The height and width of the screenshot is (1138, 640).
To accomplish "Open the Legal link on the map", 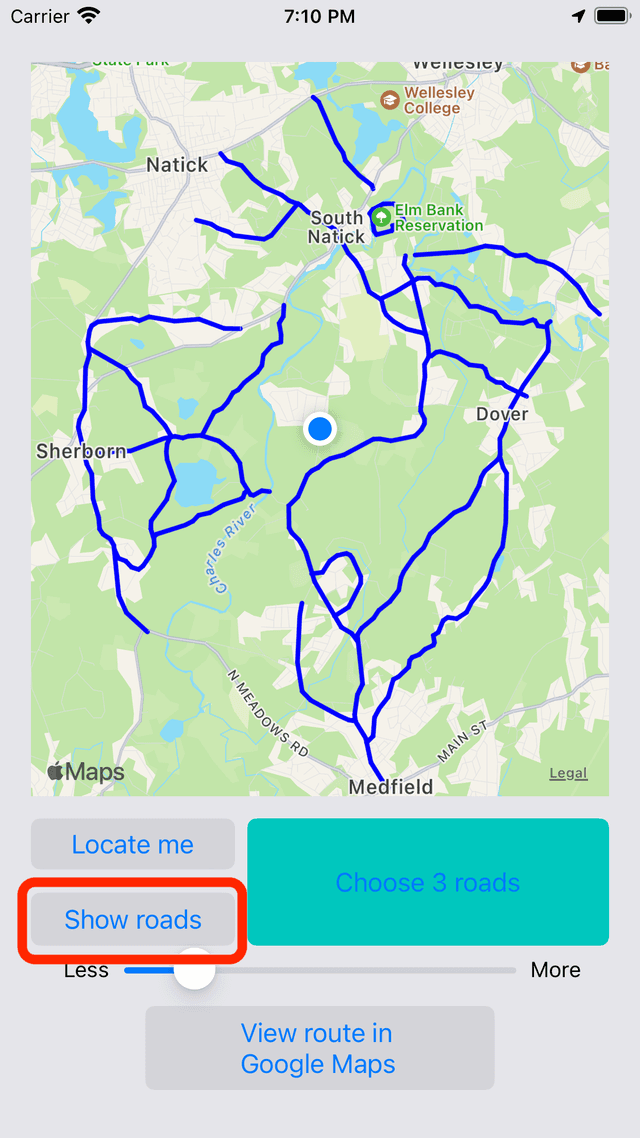I will pos(568,773).
